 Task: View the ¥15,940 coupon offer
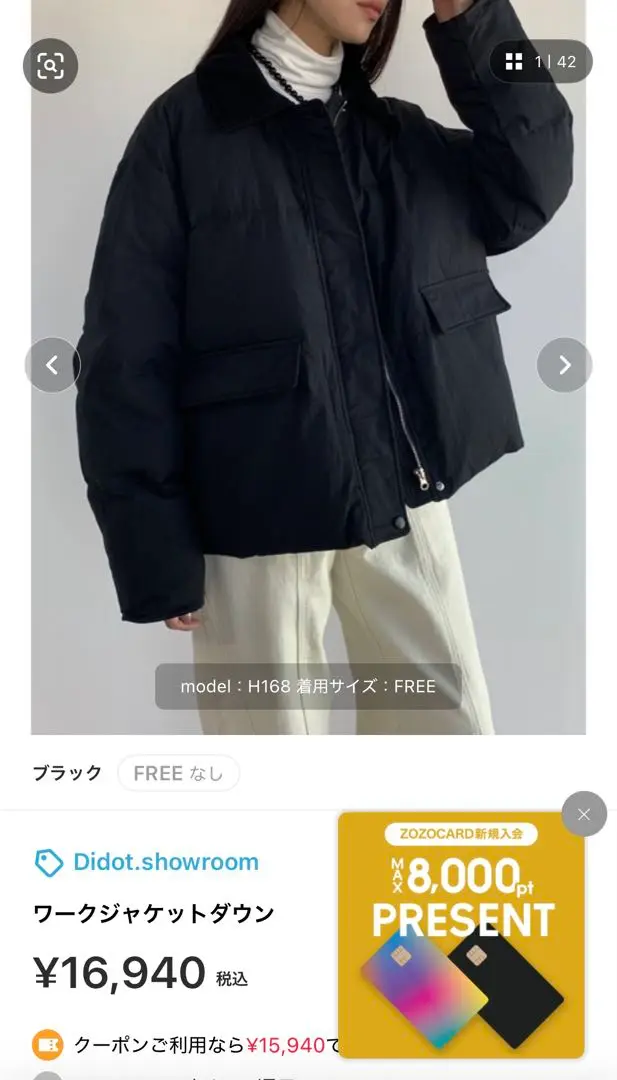point(186,1045)
